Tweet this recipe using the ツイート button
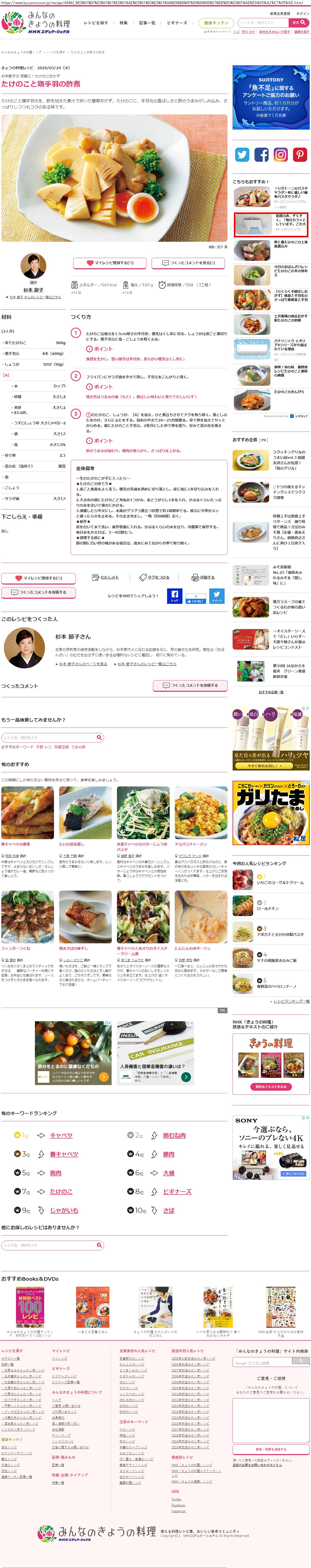The image size is (311, 1568). tap(217, 596)
